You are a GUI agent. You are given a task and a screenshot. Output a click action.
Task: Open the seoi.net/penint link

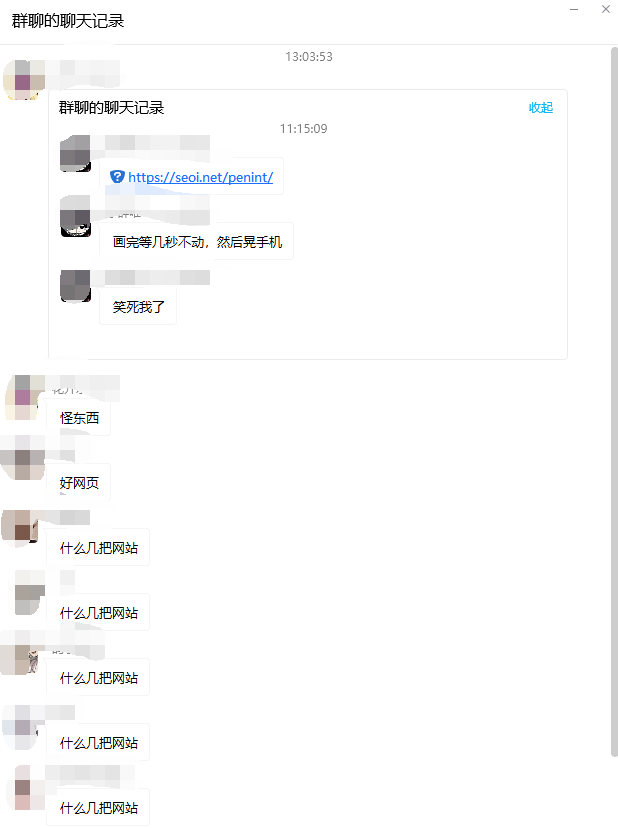(x=200, y=177)
